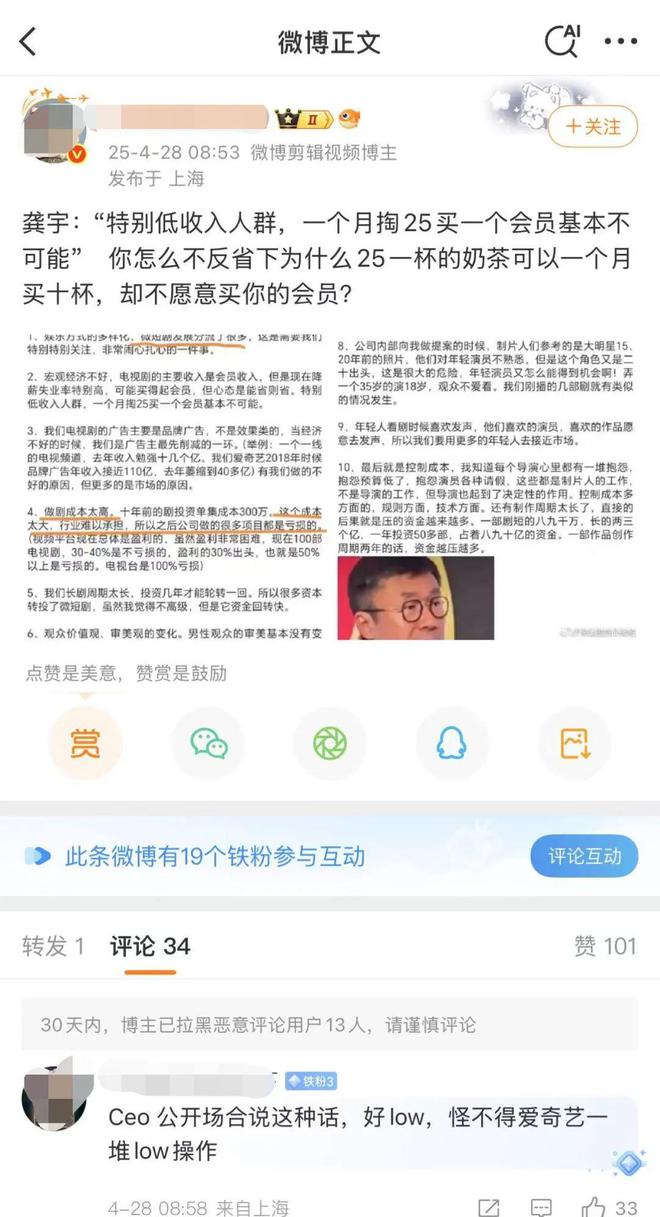This screenshot has height=1217, width=660.
Task: Share the post to WeChat
Action: [208, 743]
